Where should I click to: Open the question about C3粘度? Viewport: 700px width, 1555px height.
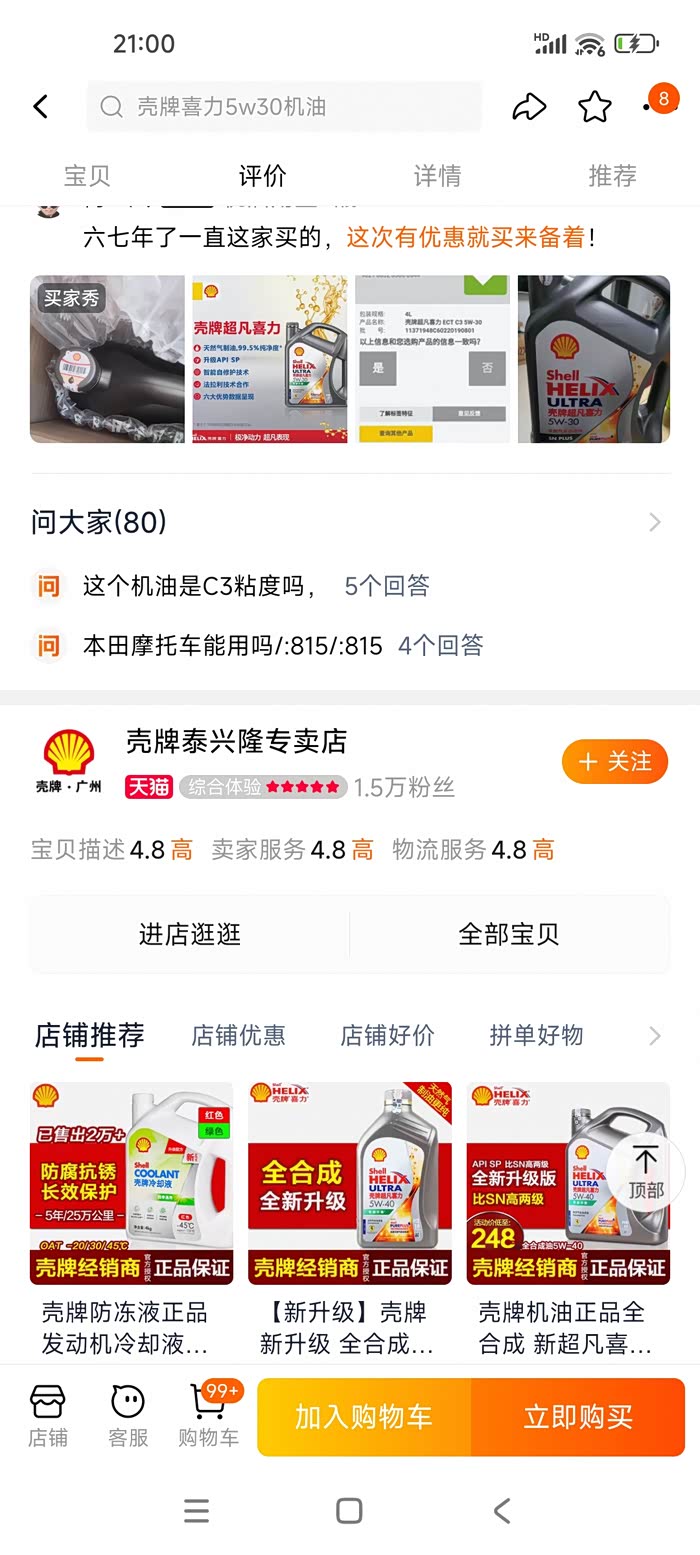[x=200, y=586]
